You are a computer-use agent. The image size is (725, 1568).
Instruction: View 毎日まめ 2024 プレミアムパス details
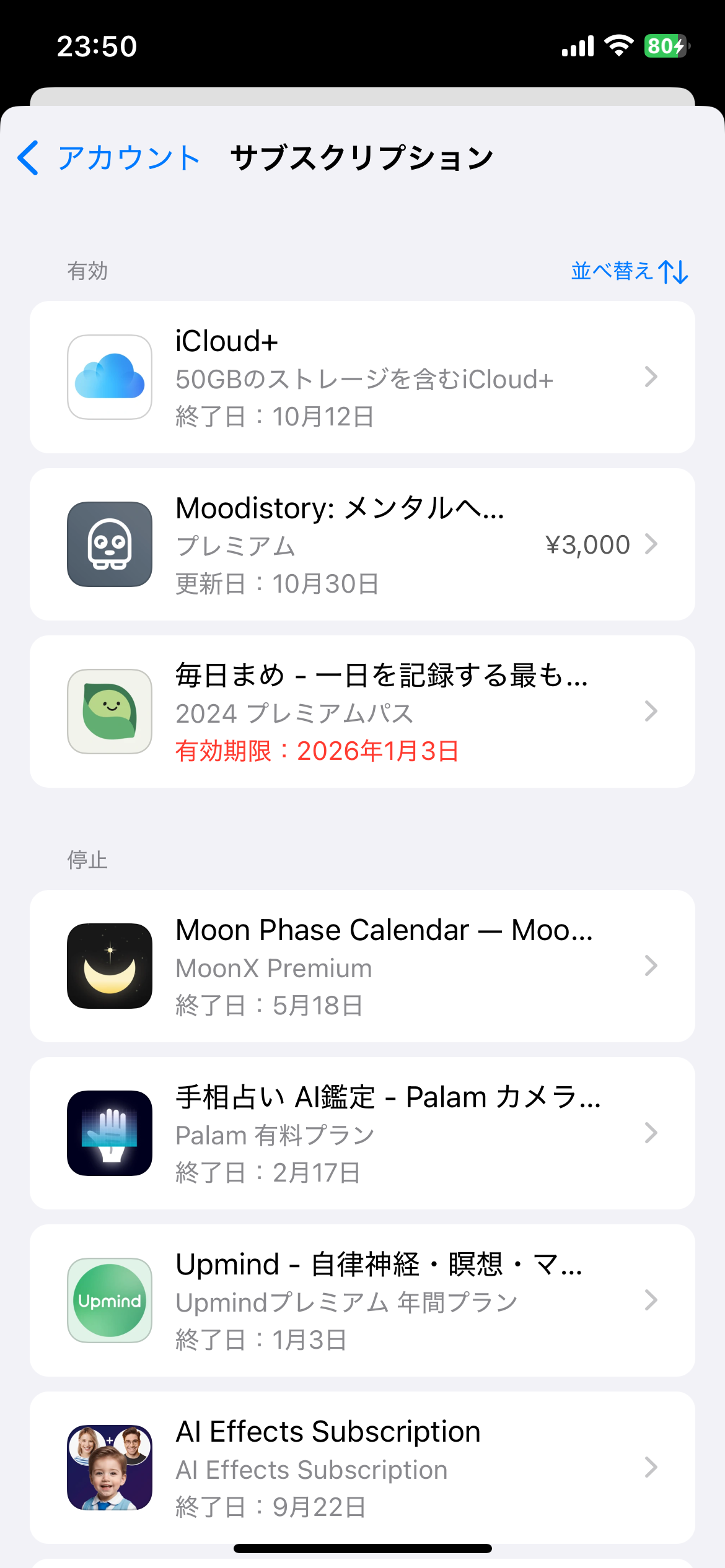point(362,712)
